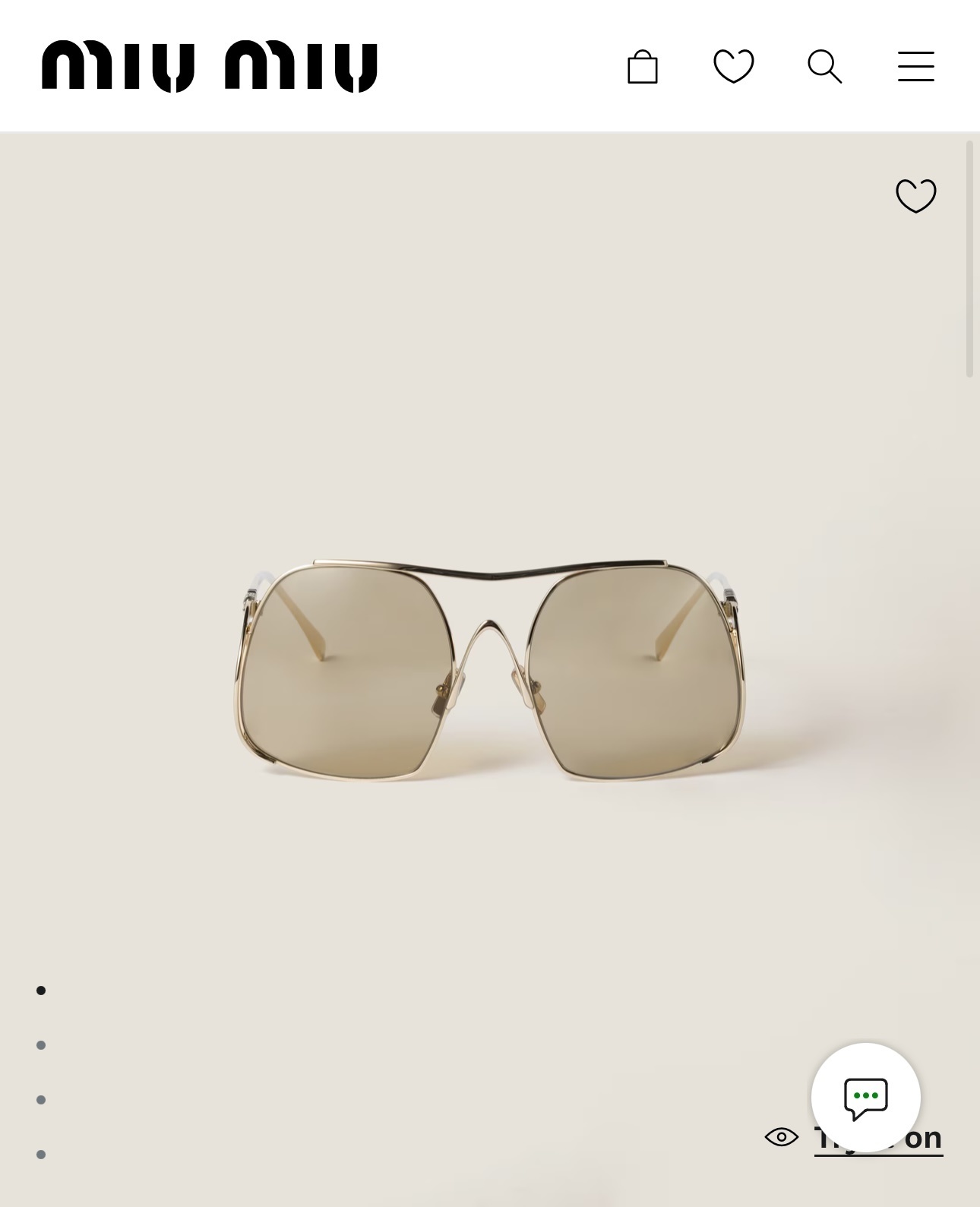Open the search magnifier
This screenshot has height=1207, width=980.
tap(824, 67)
